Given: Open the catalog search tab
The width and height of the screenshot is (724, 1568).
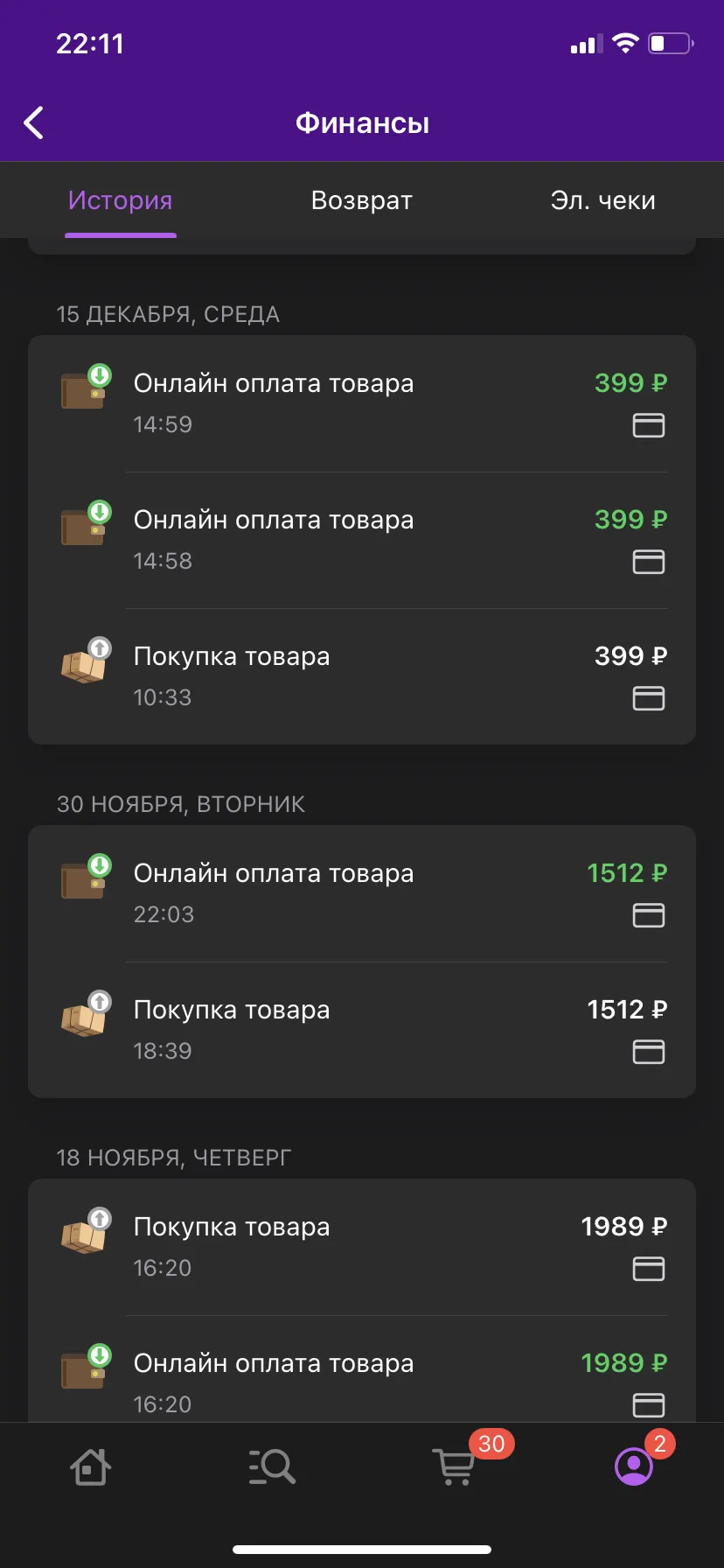Looking at the screenshot, I should click(272, 1466).
